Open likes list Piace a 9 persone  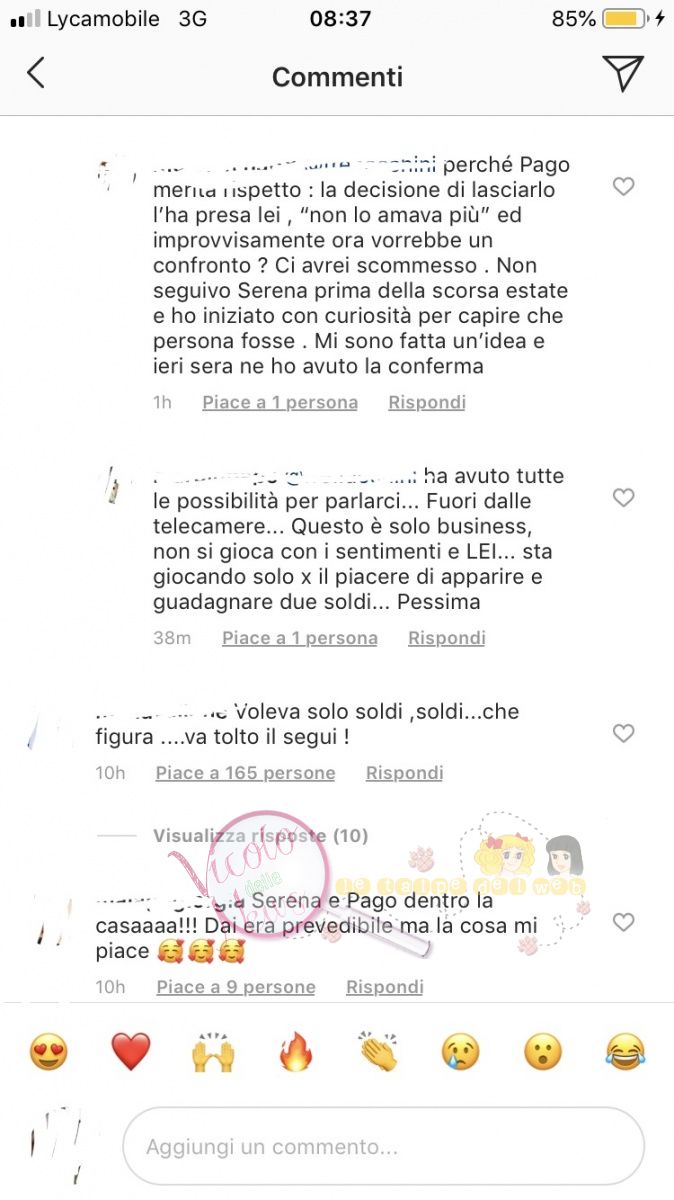tap(235, 987)
